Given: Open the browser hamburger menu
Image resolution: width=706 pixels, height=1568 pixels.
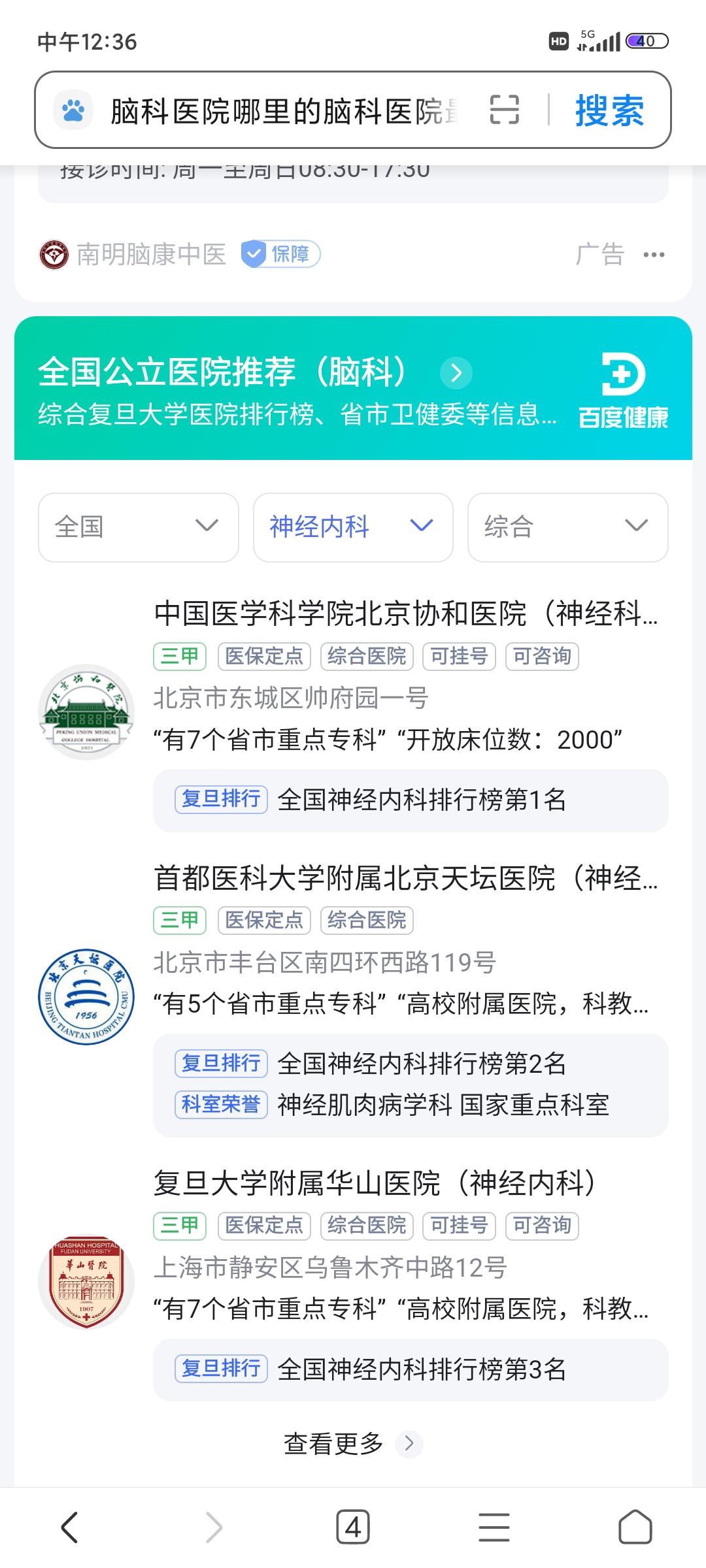Looking at the screenshot, I should (x=494, y=1527).
